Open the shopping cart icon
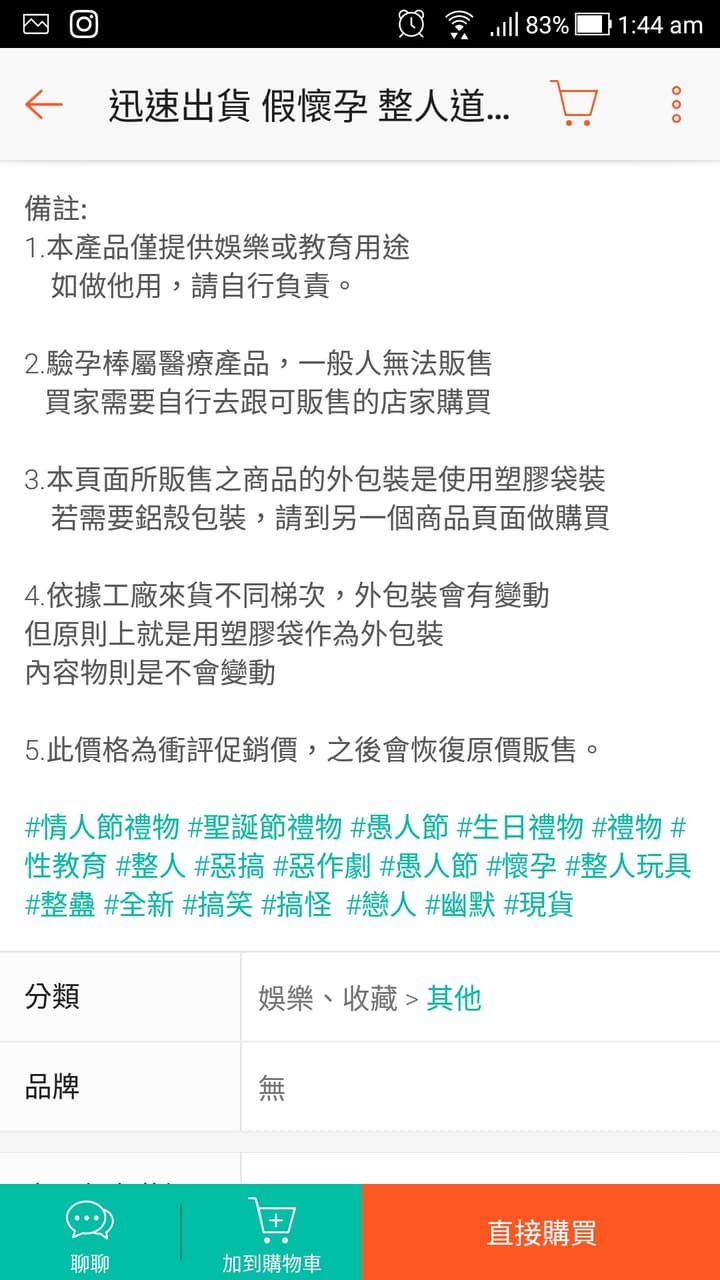The image size is (720, 1280). [x=574, y=103]
